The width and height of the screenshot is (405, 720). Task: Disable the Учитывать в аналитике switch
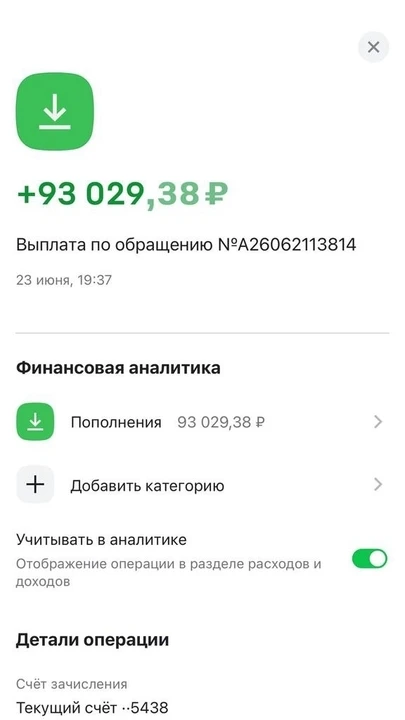[x=369, y=559]
